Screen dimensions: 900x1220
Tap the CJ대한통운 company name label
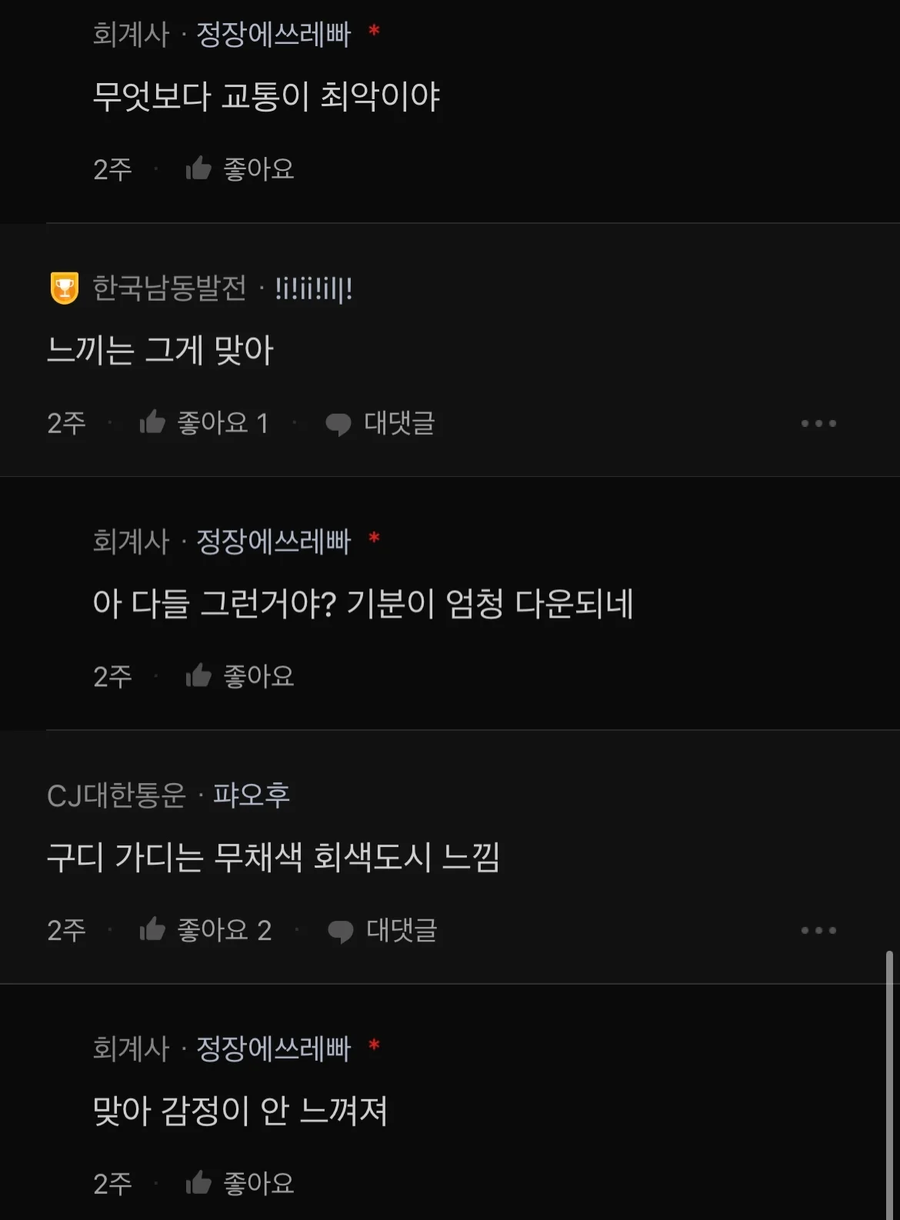click(118, 795)
